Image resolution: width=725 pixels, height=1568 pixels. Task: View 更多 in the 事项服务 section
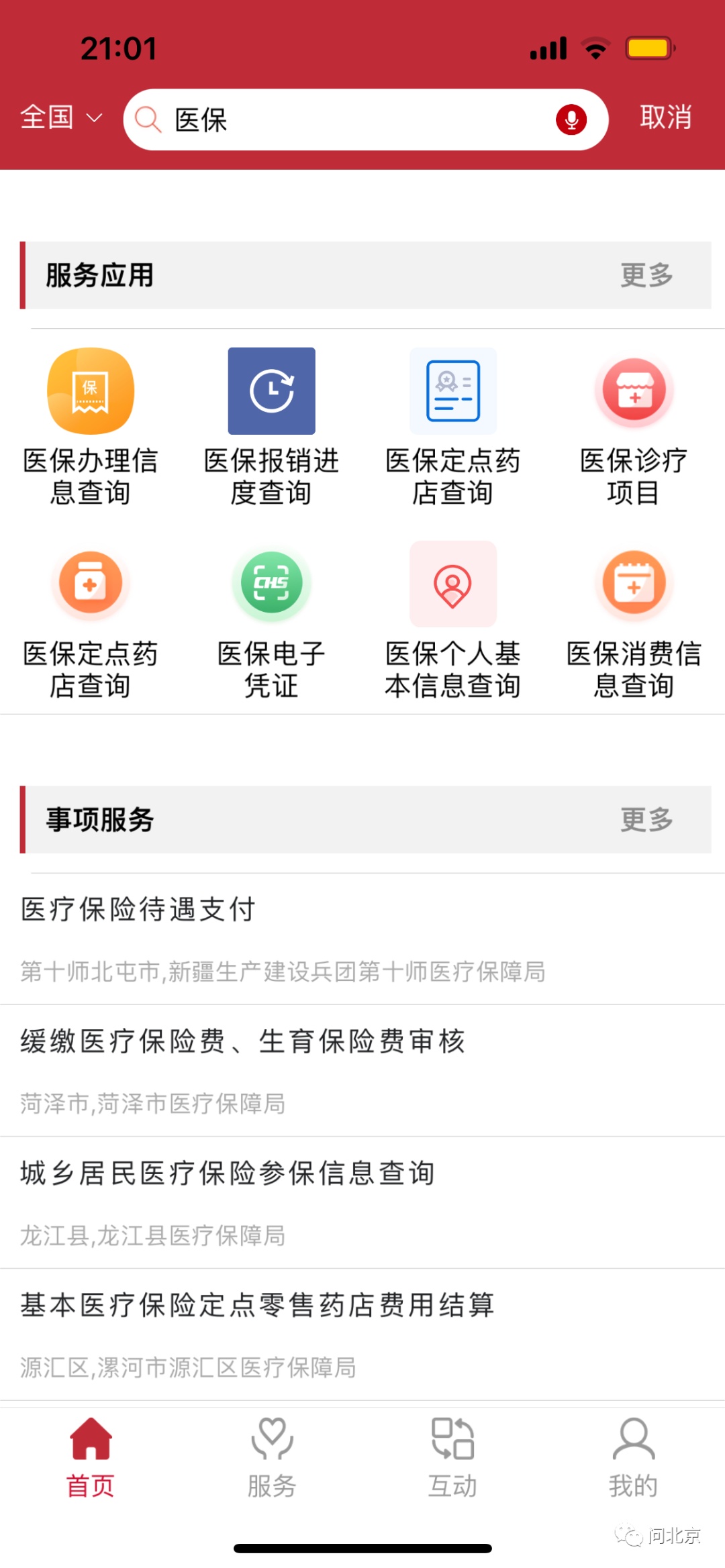click(x=646, y=820)
